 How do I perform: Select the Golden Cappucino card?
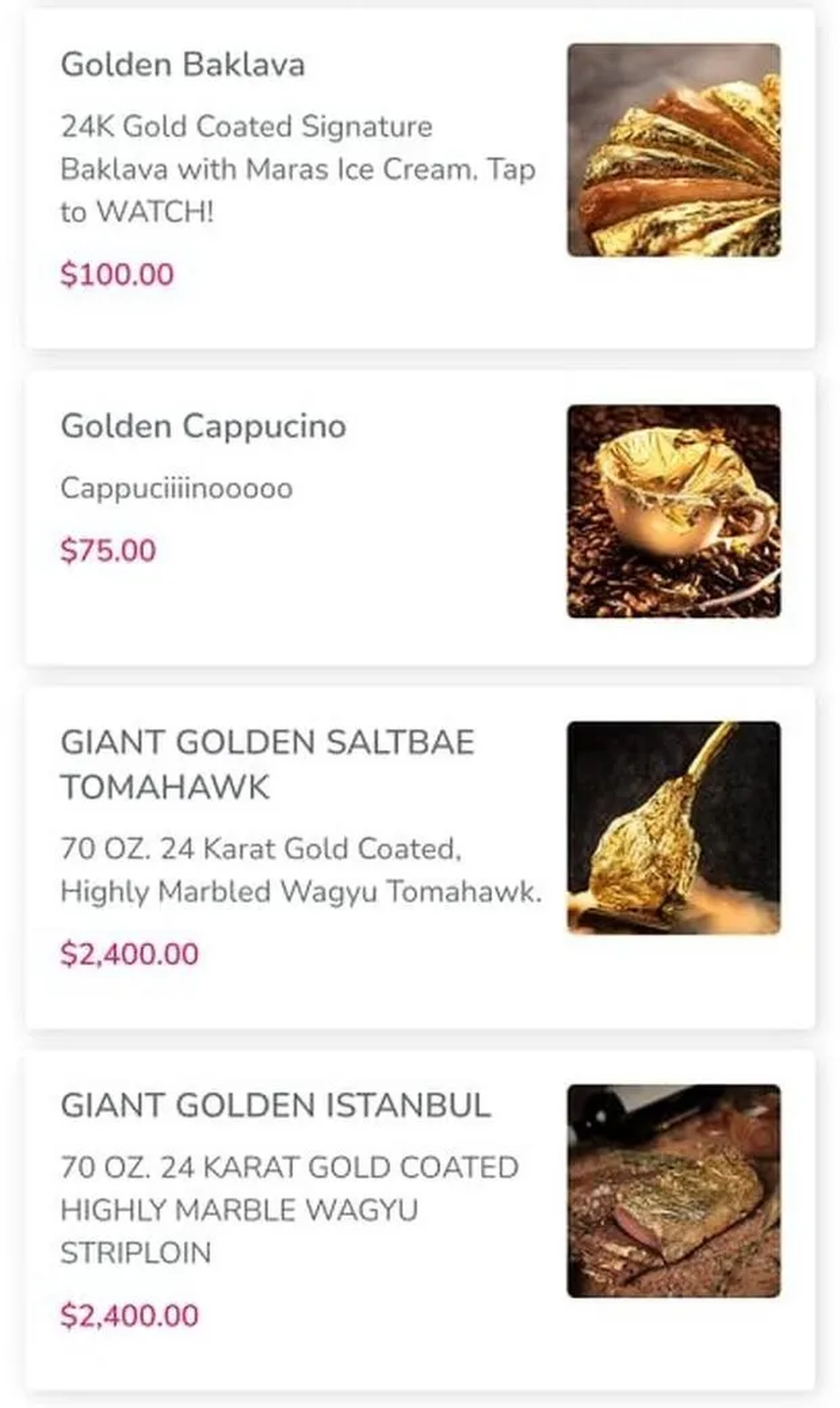pos(420,518)
